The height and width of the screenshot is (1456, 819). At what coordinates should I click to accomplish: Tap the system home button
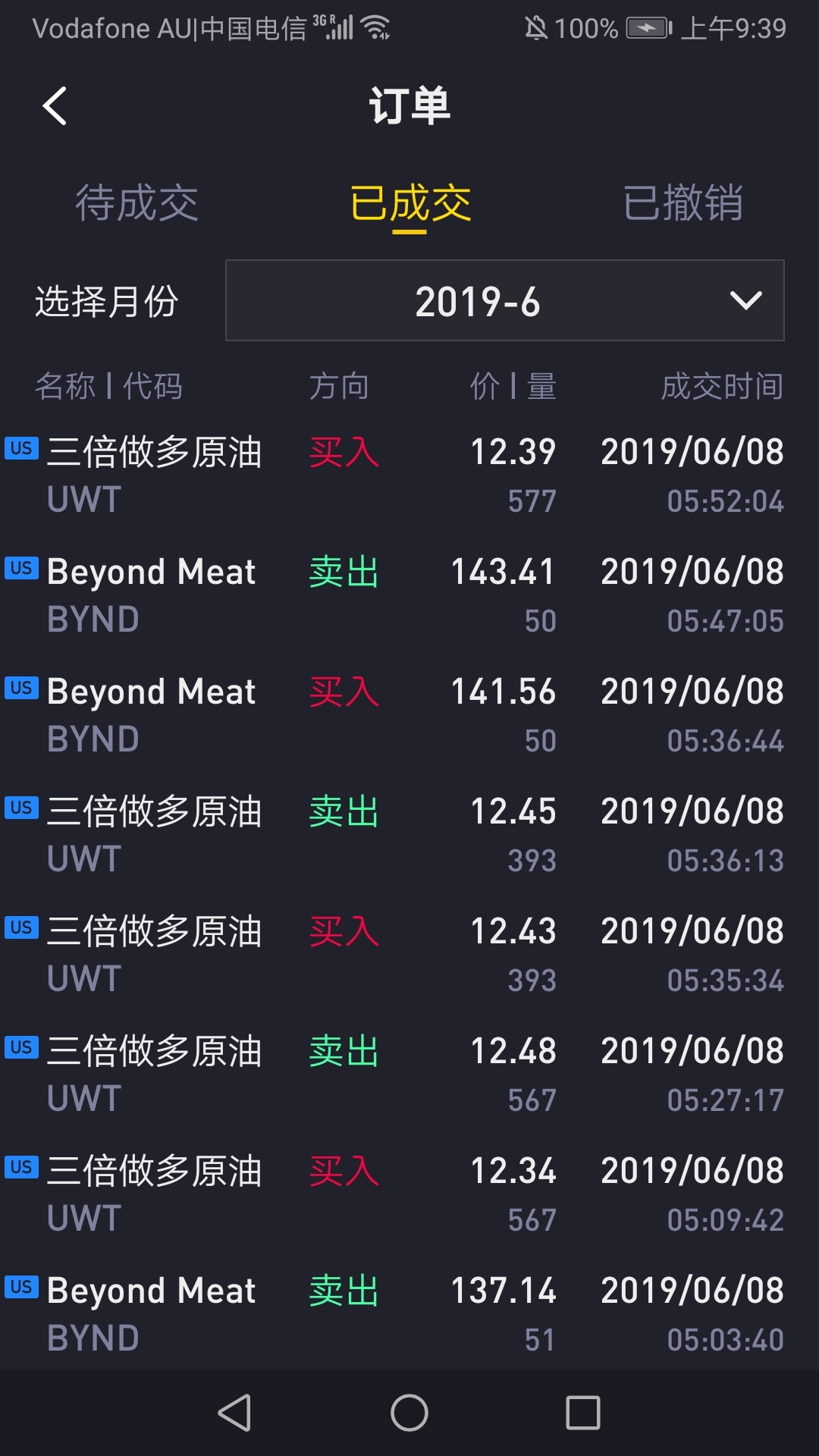(x=409, y=1413)
